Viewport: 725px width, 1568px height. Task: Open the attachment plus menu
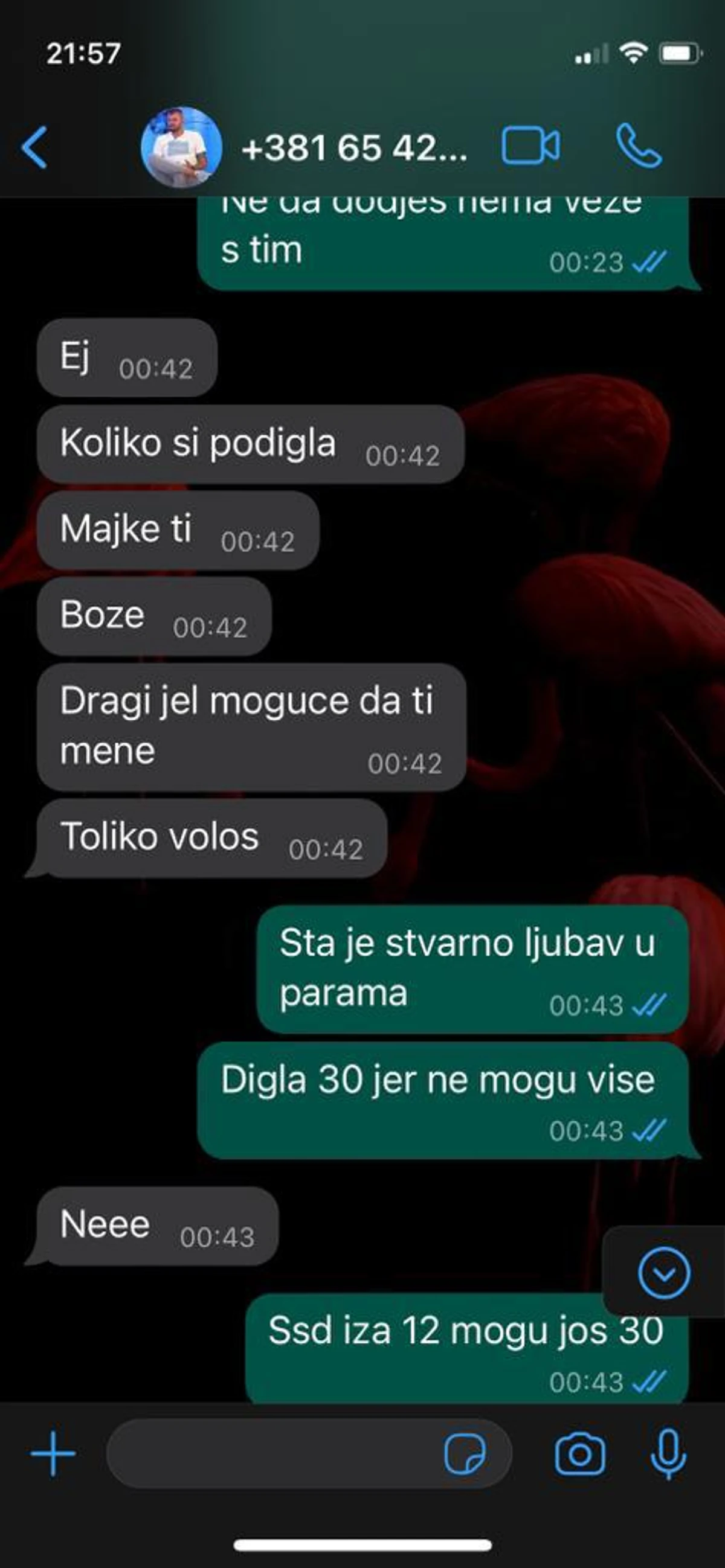[x=53, y=1453]
